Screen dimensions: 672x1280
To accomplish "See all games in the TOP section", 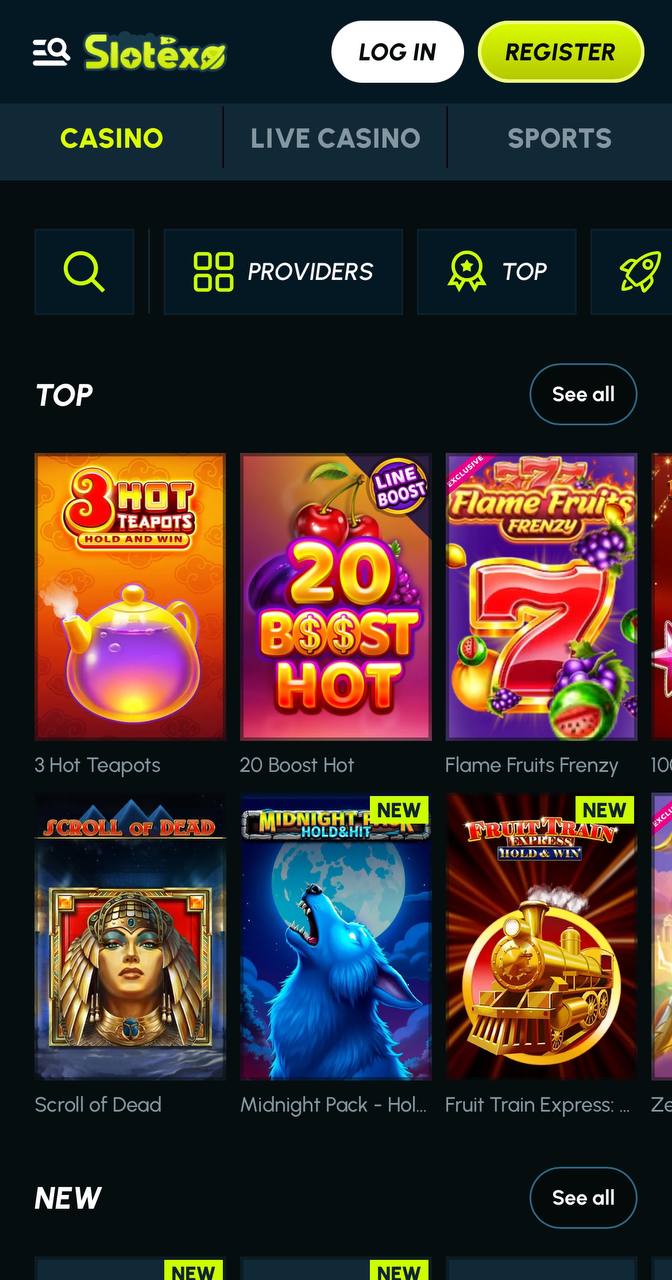I will pyautogui.click(x=583, y=394).
